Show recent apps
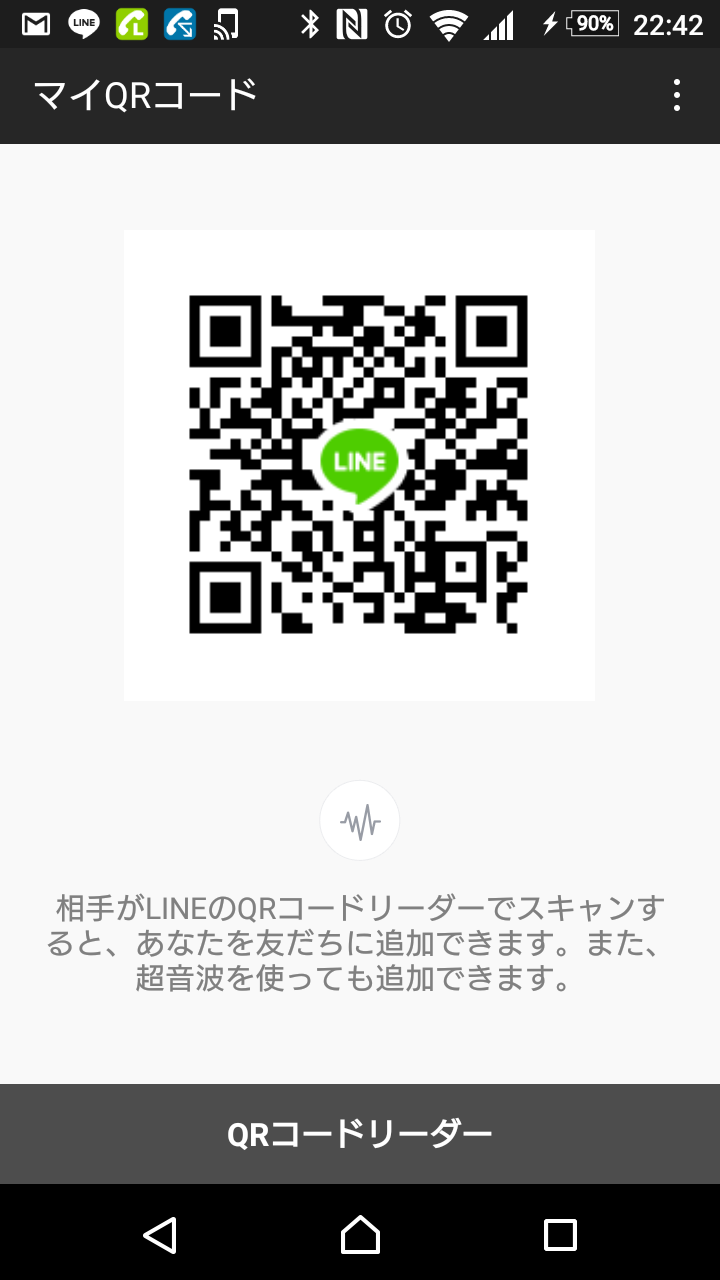The image size is (720, 1280). point(560,1234)
